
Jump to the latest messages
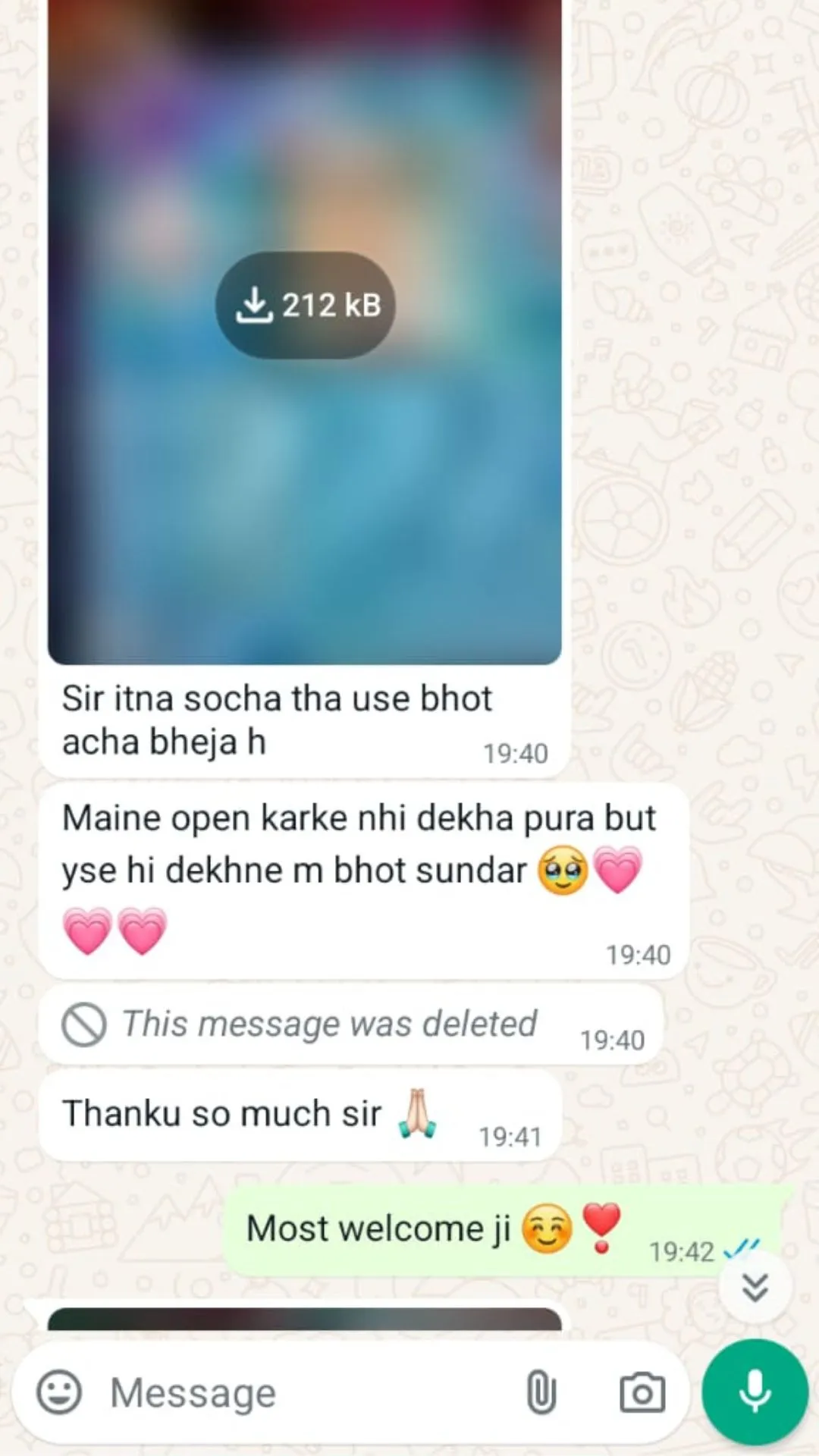(755, 1287)
